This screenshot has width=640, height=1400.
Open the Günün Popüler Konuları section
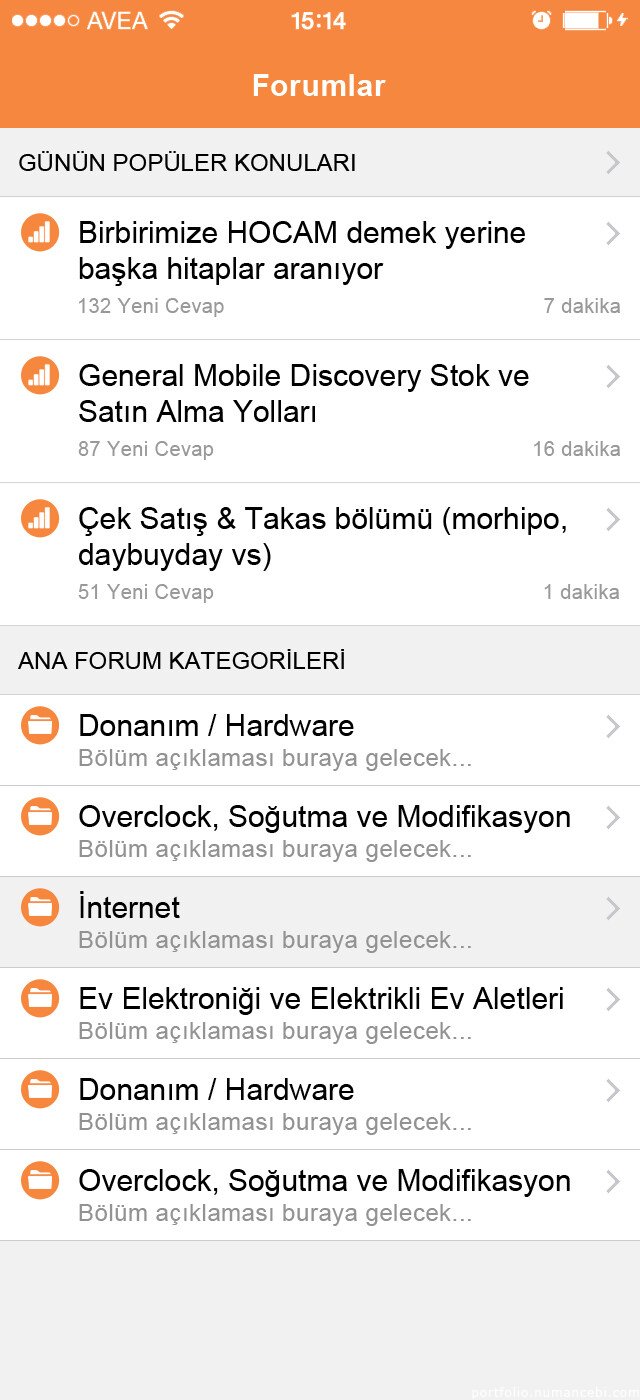pos(320,163)
